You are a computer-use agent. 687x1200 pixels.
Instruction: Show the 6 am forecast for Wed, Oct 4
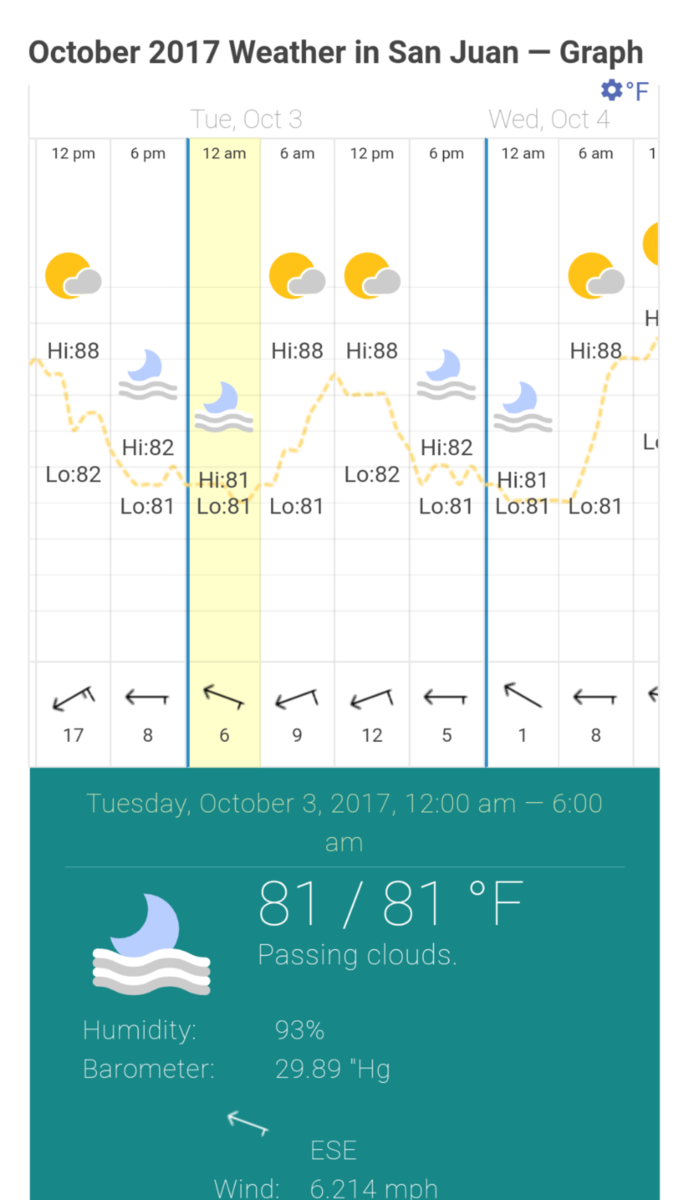point(596,450)
